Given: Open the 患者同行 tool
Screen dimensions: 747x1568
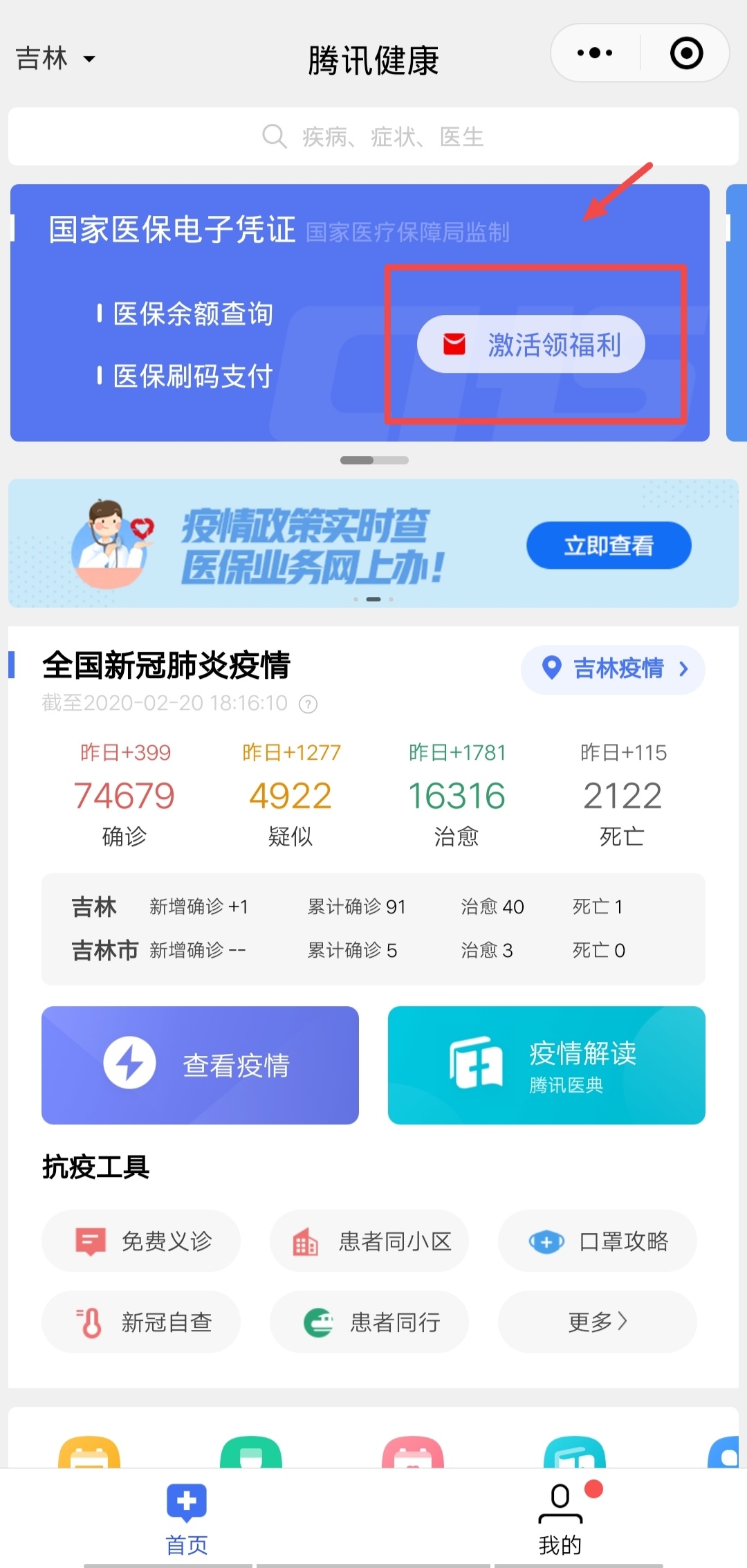Looking at the screenshot, I should coord(369,1322).
